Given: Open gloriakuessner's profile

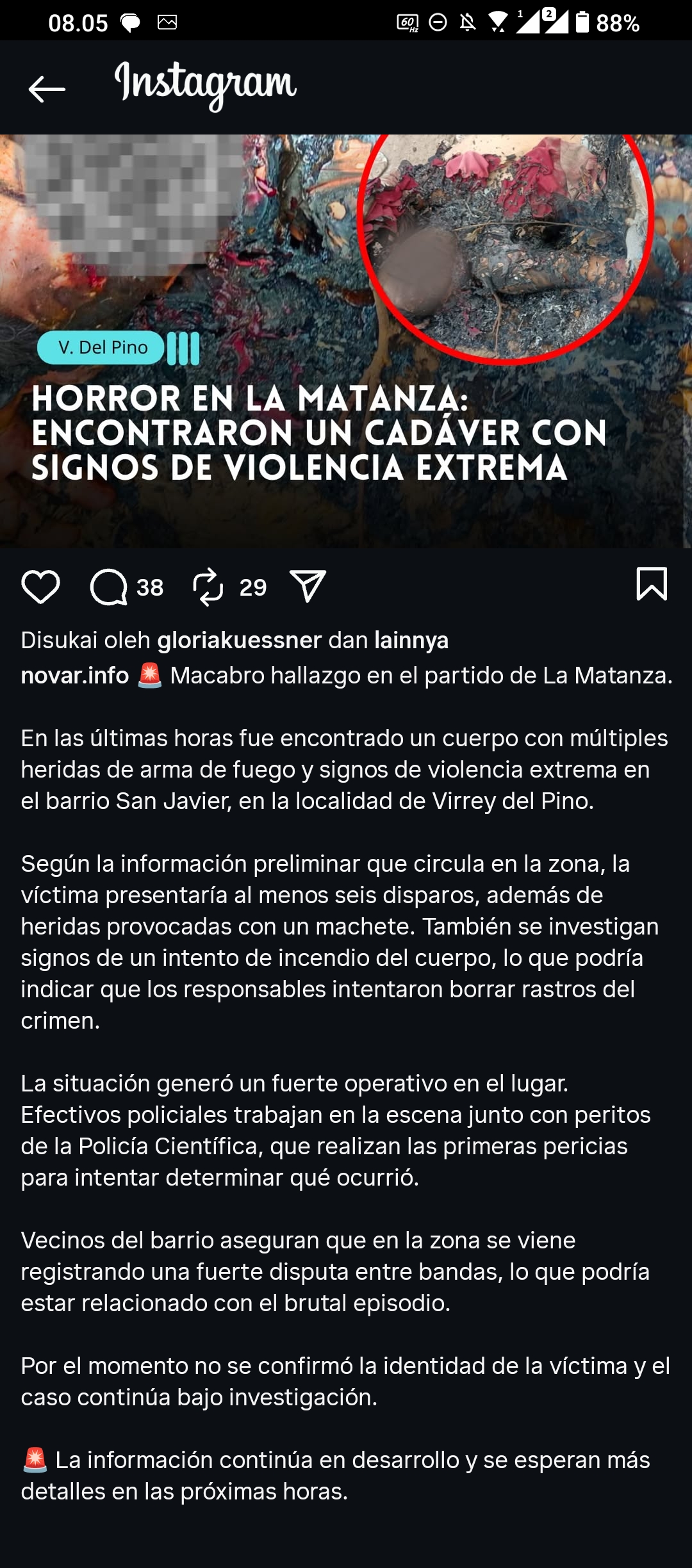Looking at the screenshot, I should pyautogui.click(x=239, y=640).
